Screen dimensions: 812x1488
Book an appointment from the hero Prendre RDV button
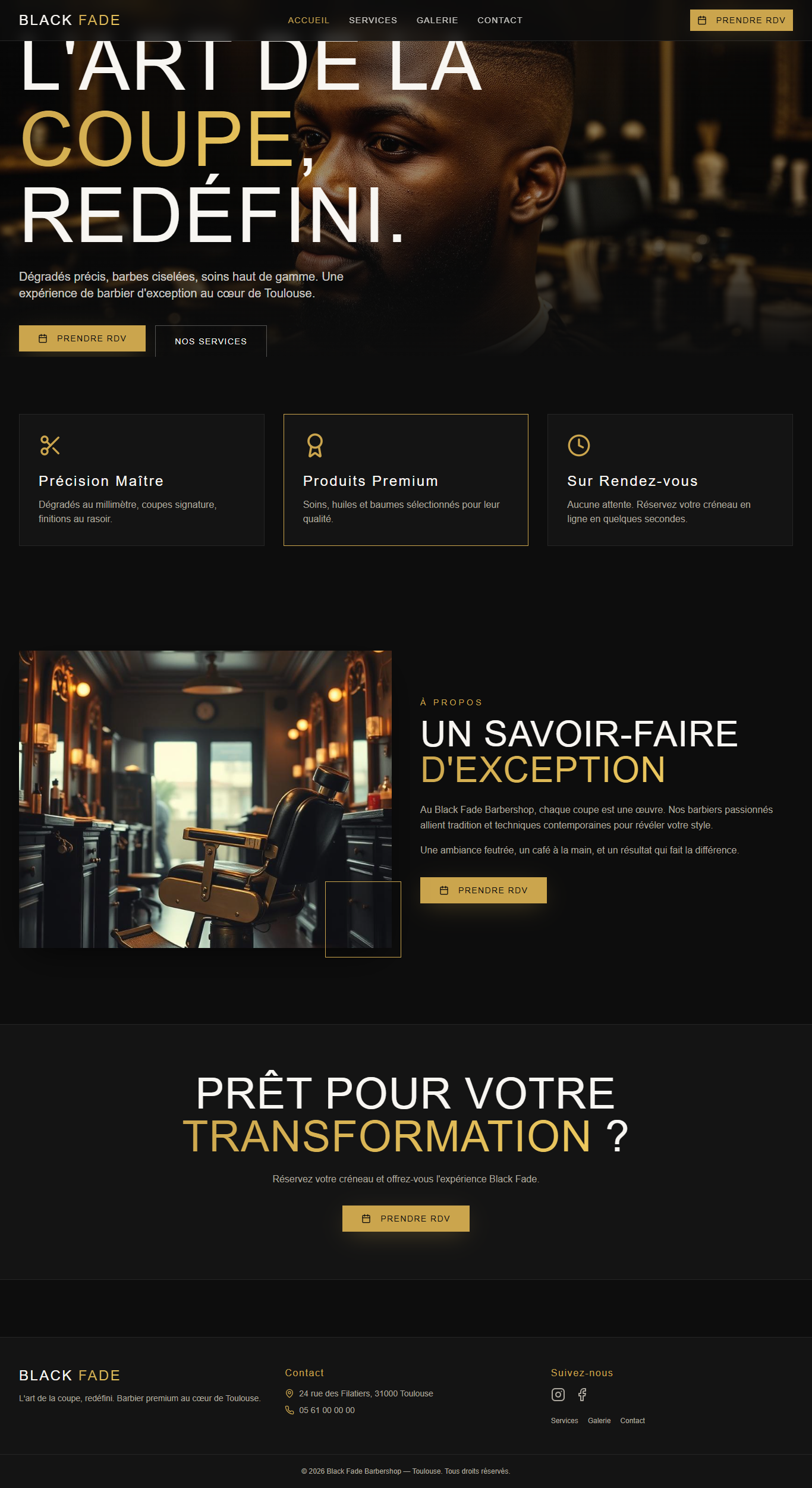point(82,338)
